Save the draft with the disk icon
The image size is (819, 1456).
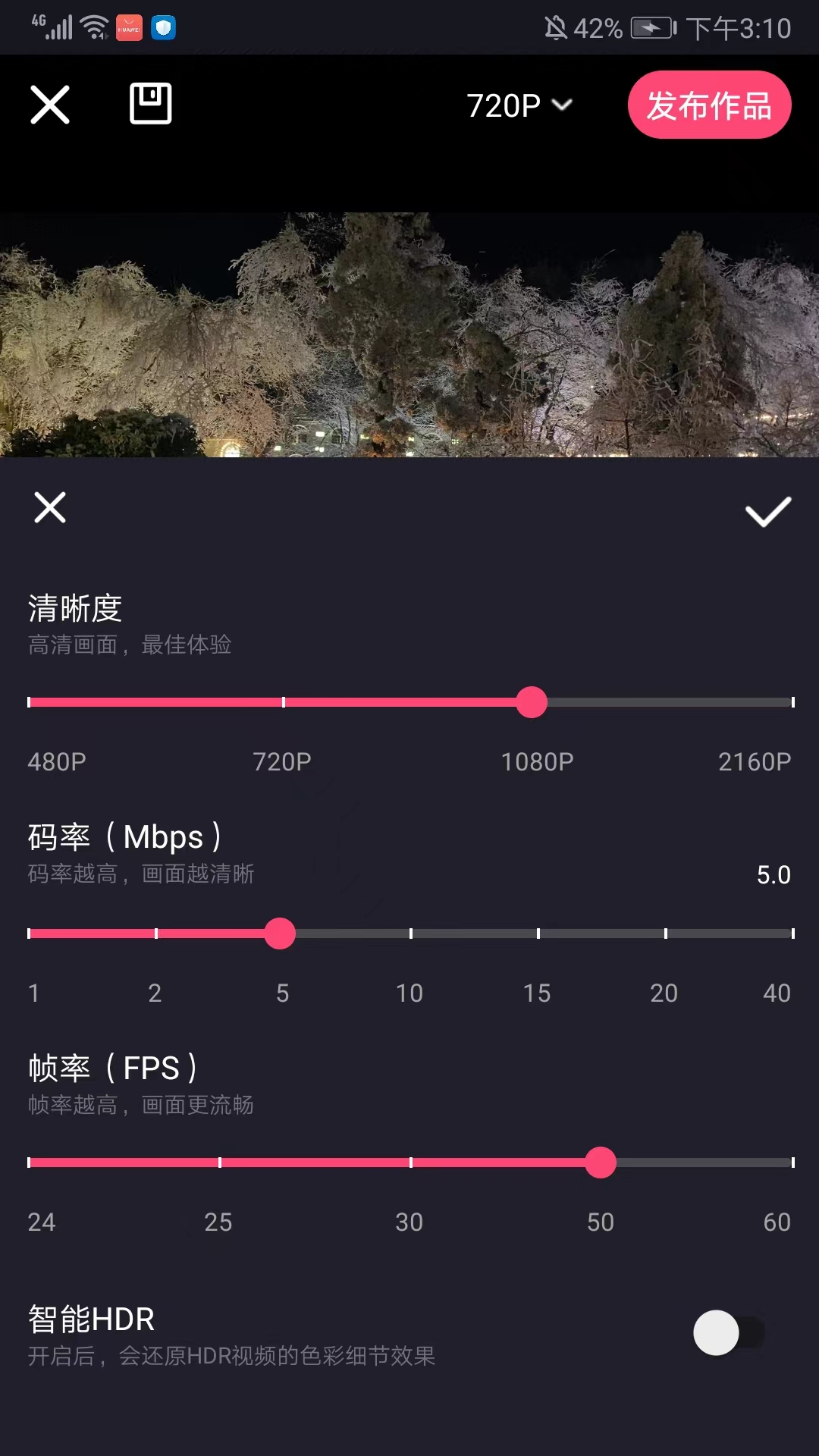(150, 103)
